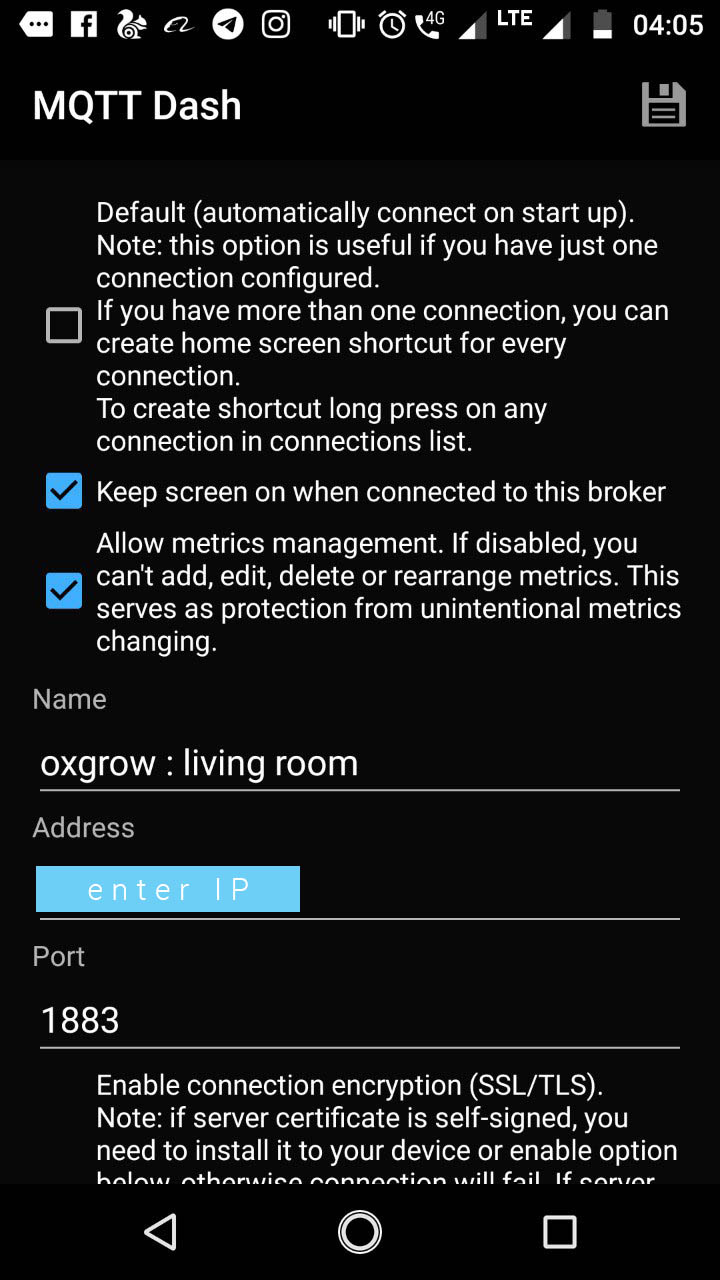Disable Allow metrics management checkbox
Viewport: 720px width, 1280px height.
(64, 591)
